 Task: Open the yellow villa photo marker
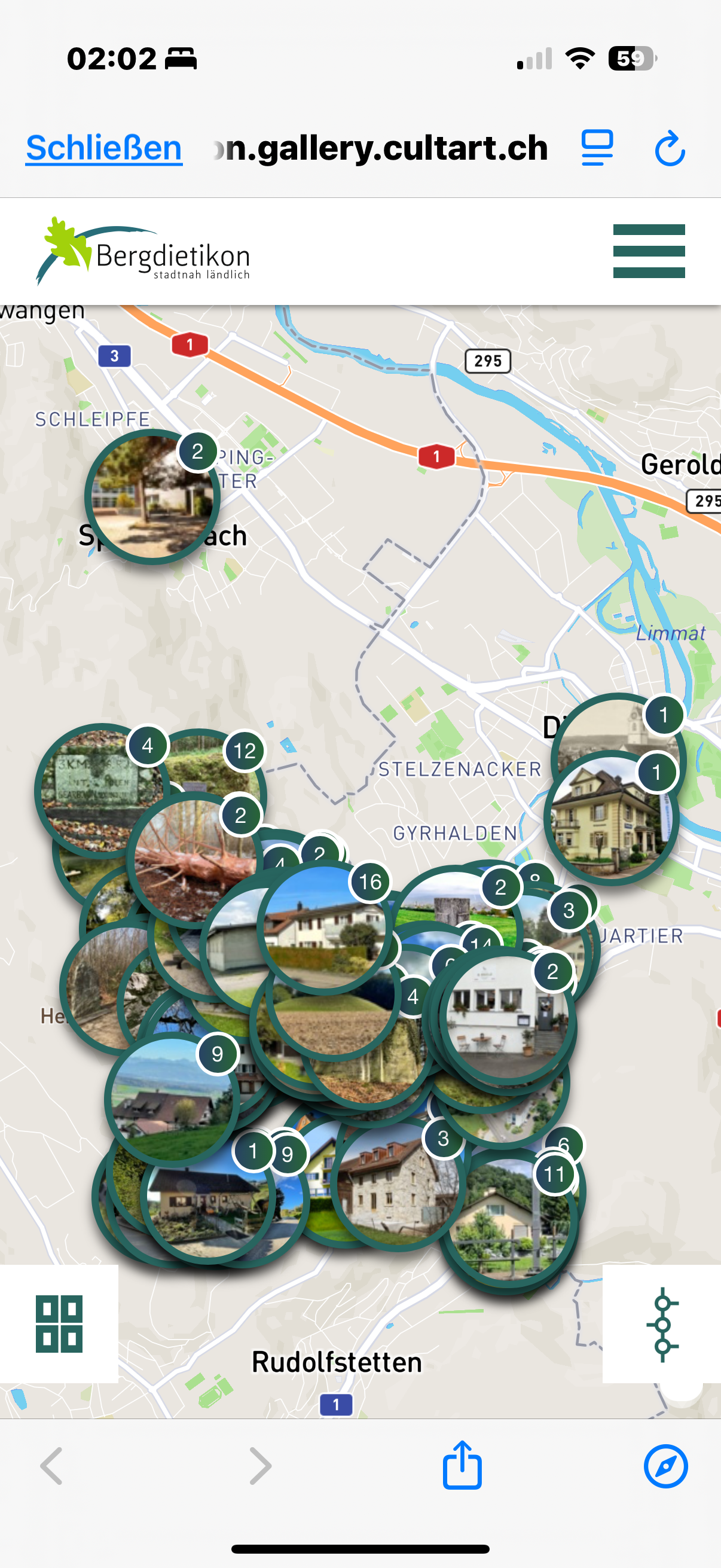click(610, 819)
